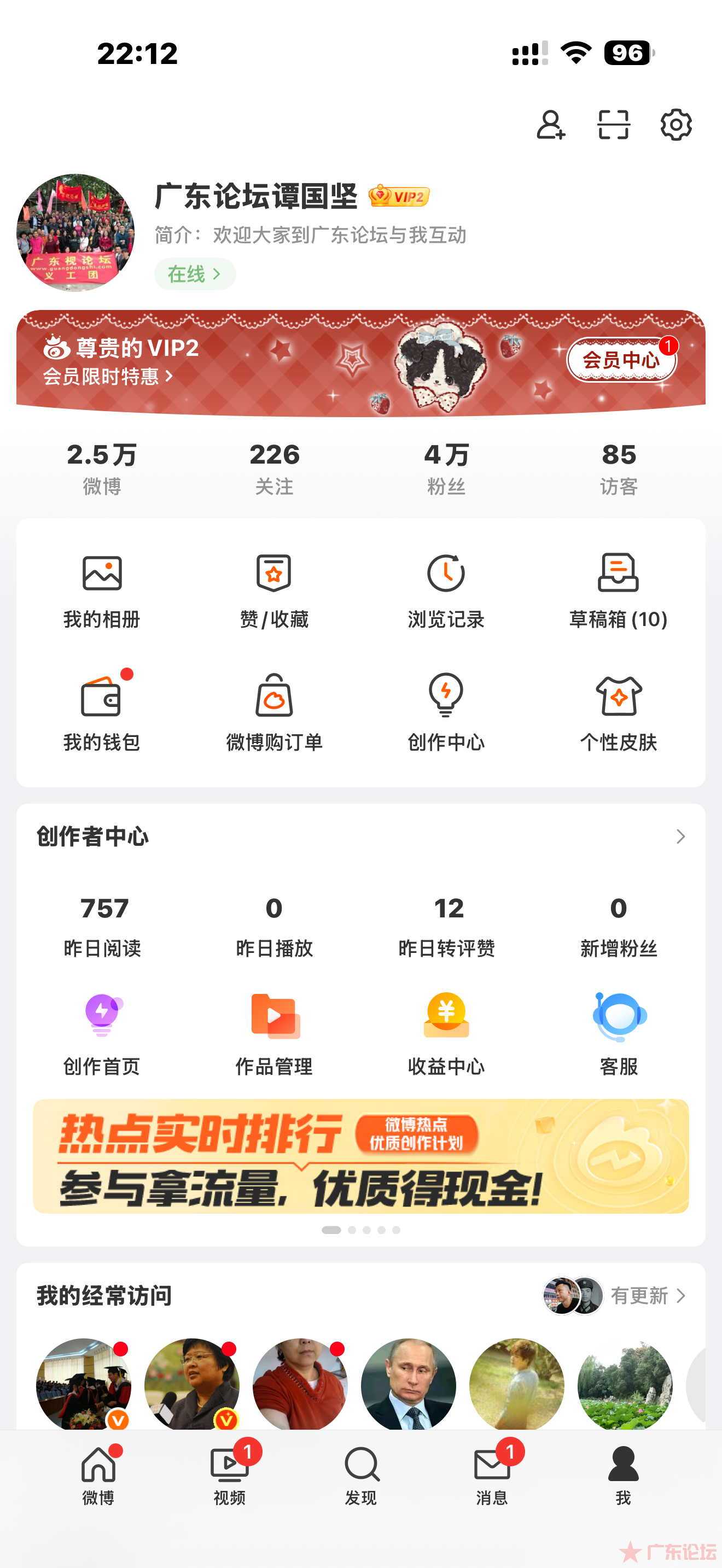Open the QR scan icon
722x1568 pixels.
[x=613, y=125]
